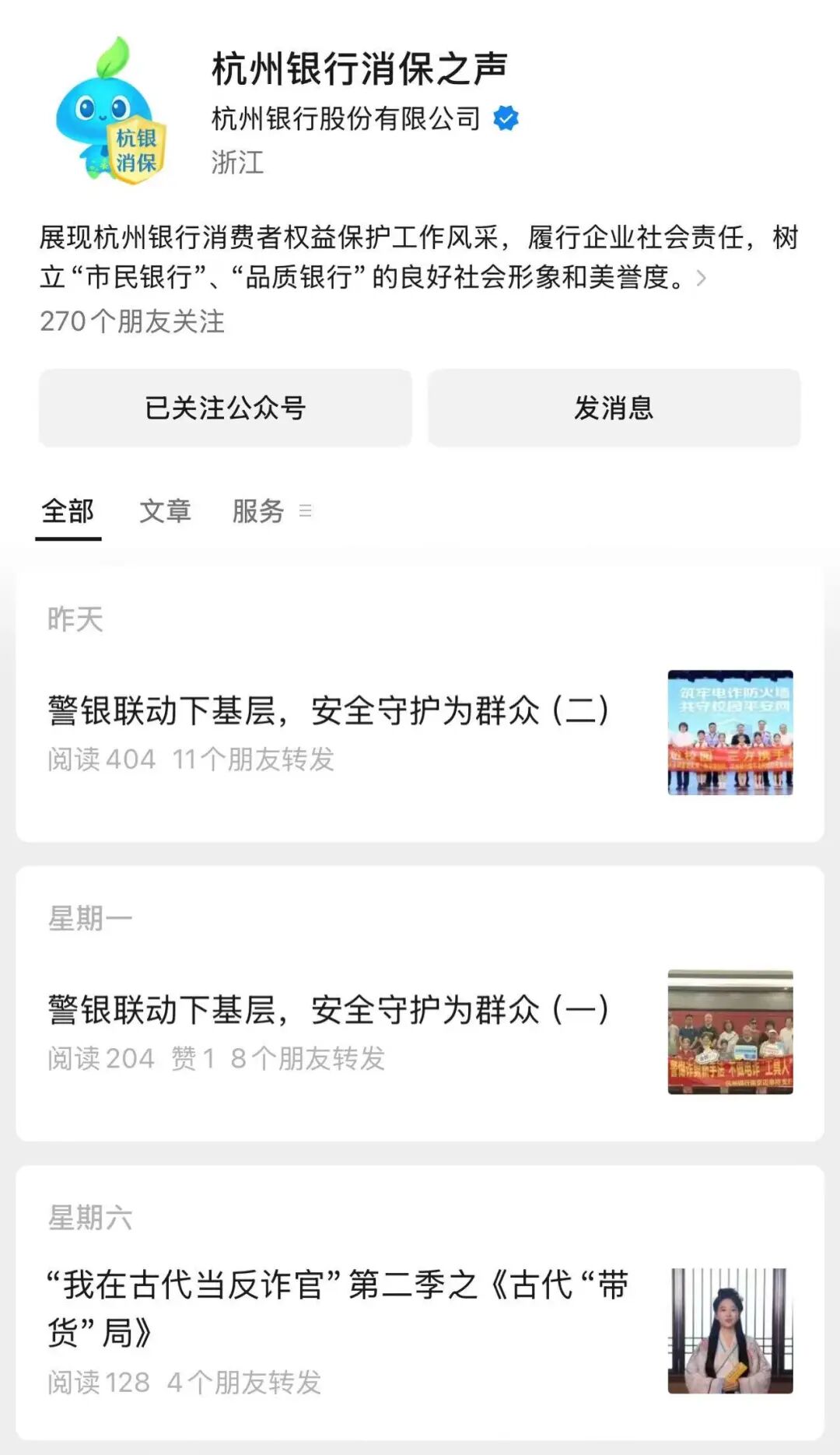
Task: Expand the account description chevron
Action: point(701,278)
